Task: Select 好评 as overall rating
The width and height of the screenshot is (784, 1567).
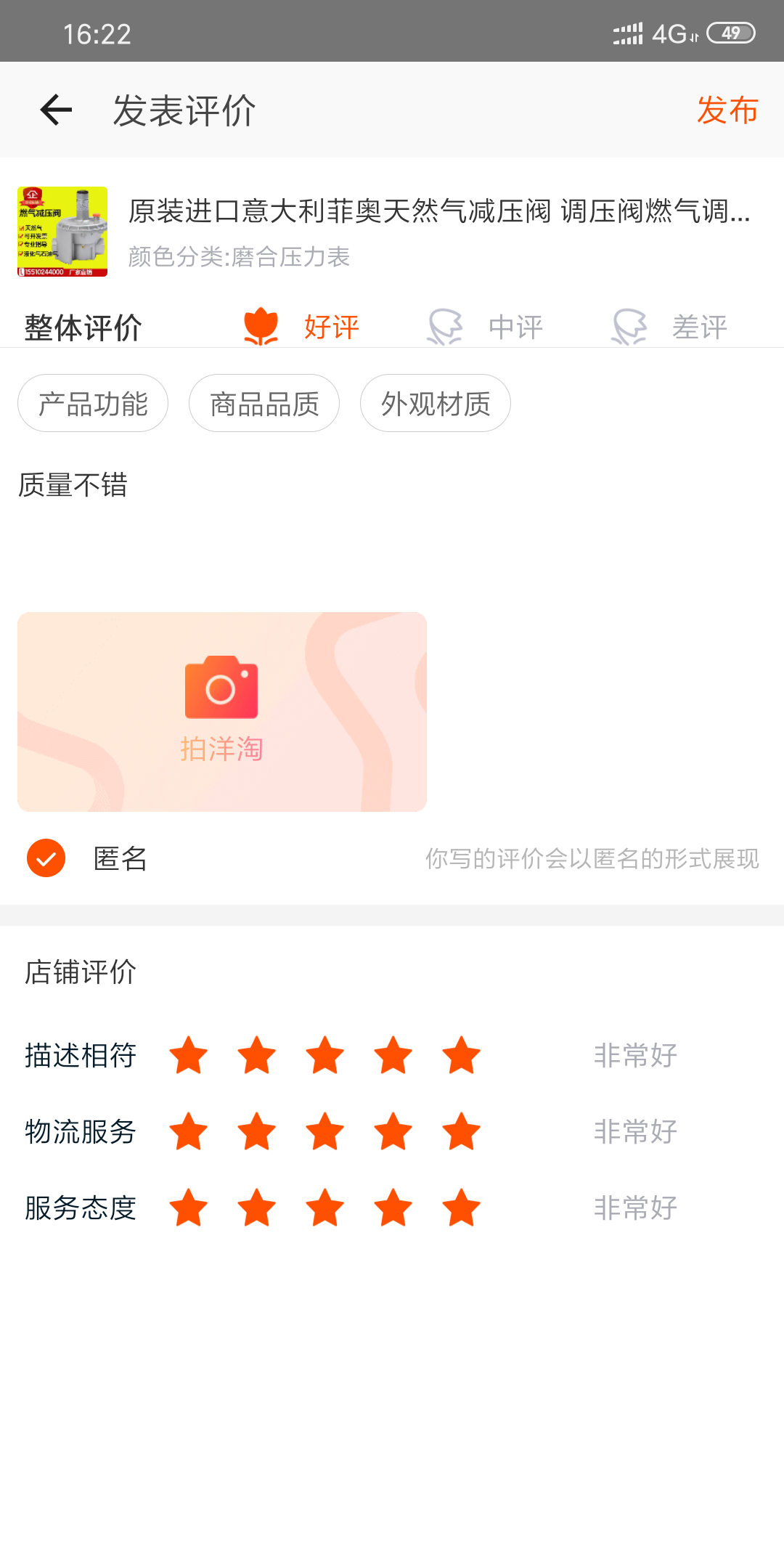Action: click(302, 327)
